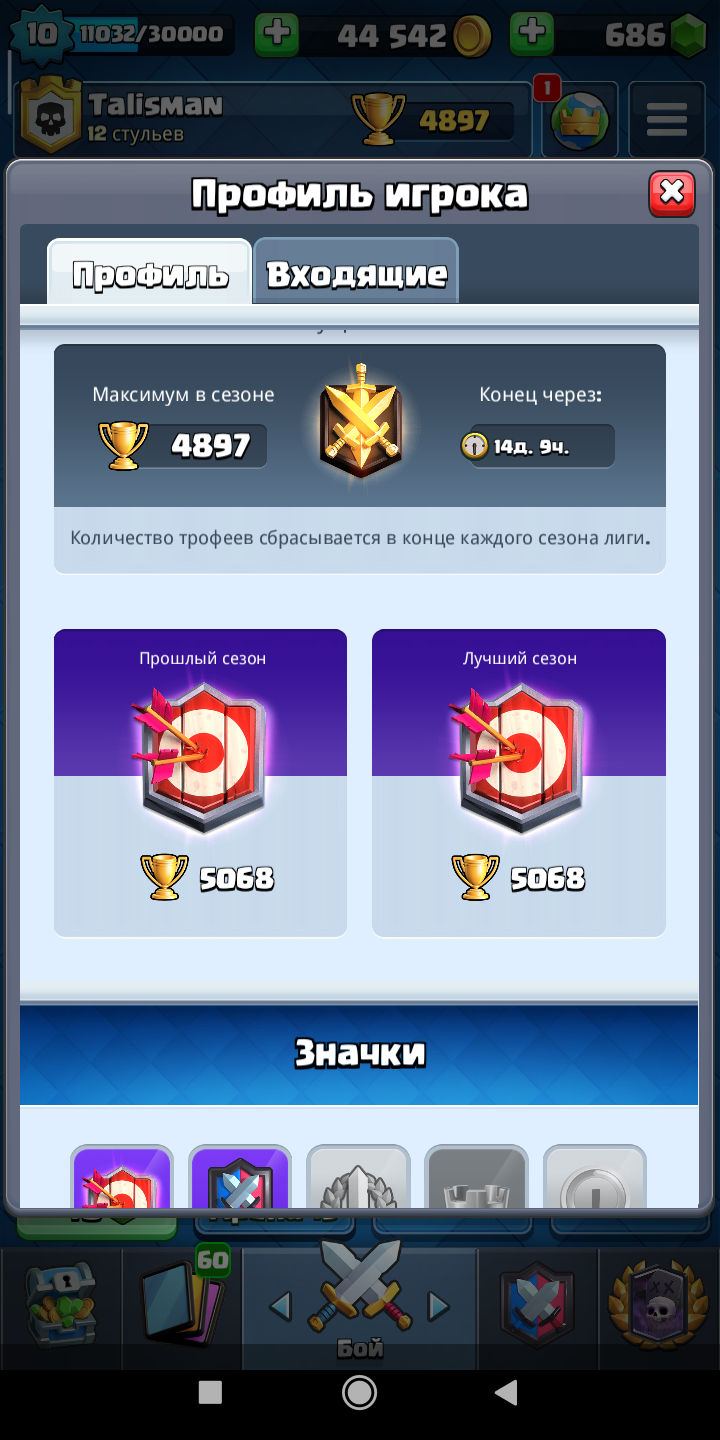Go to the Android home screen
720x1440 pixels.
tap(359, 1392)
